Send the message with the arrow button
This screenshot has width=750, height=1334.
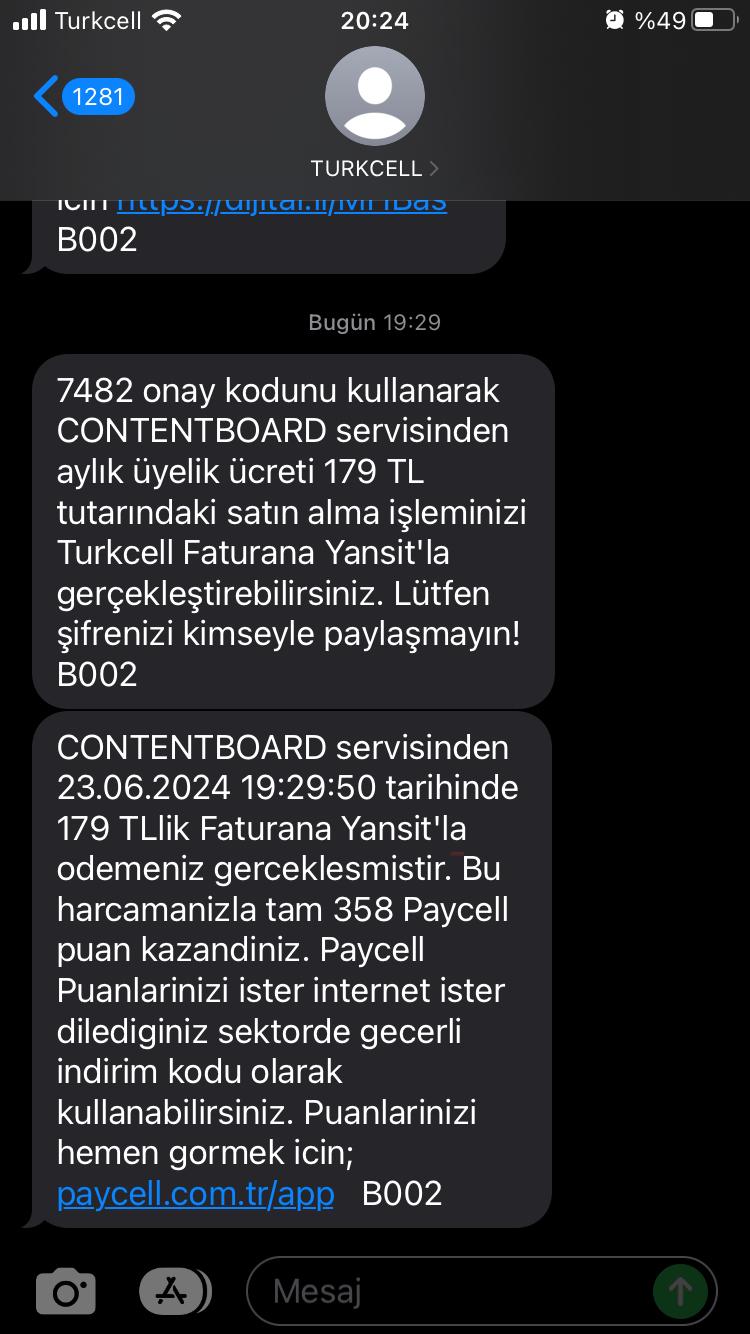680,1291
